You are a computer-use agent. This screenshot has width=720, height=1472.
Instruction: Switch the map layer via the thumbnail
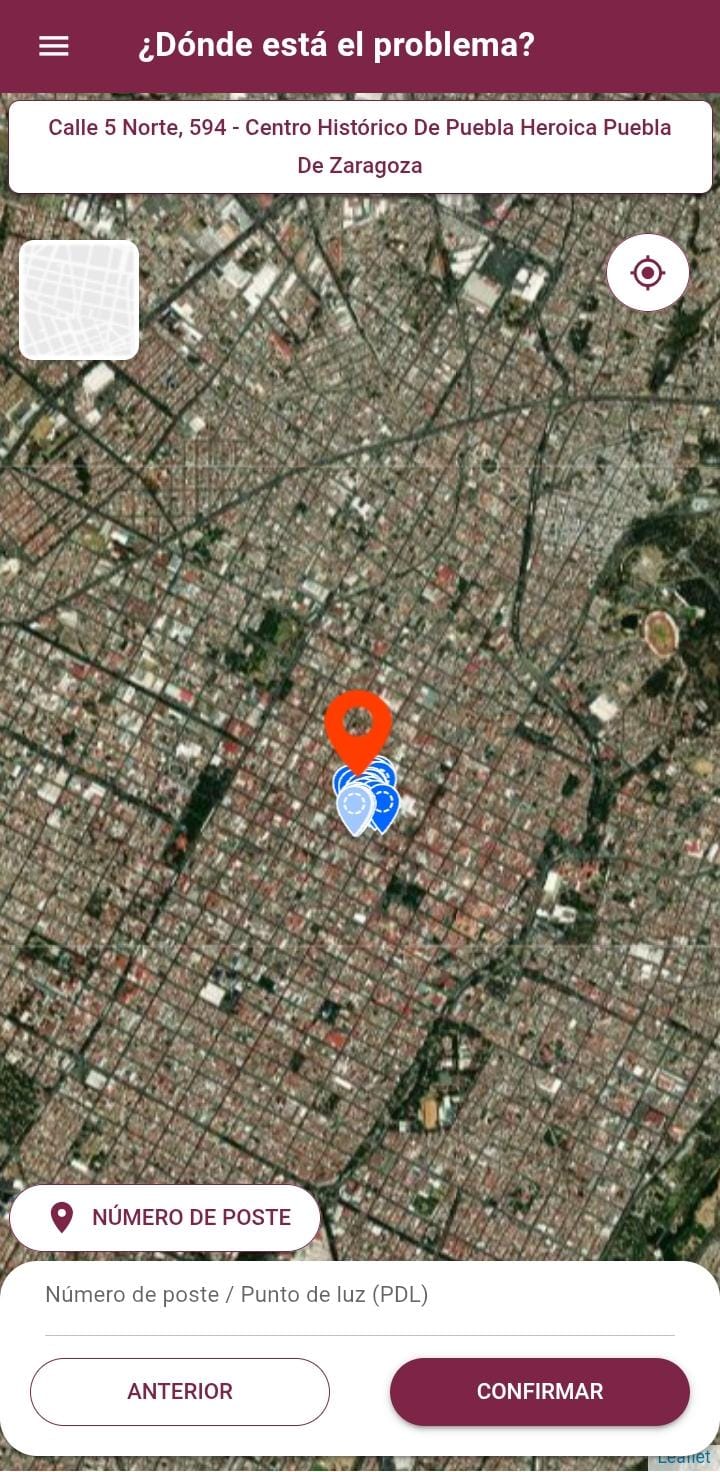click(79, 300)
